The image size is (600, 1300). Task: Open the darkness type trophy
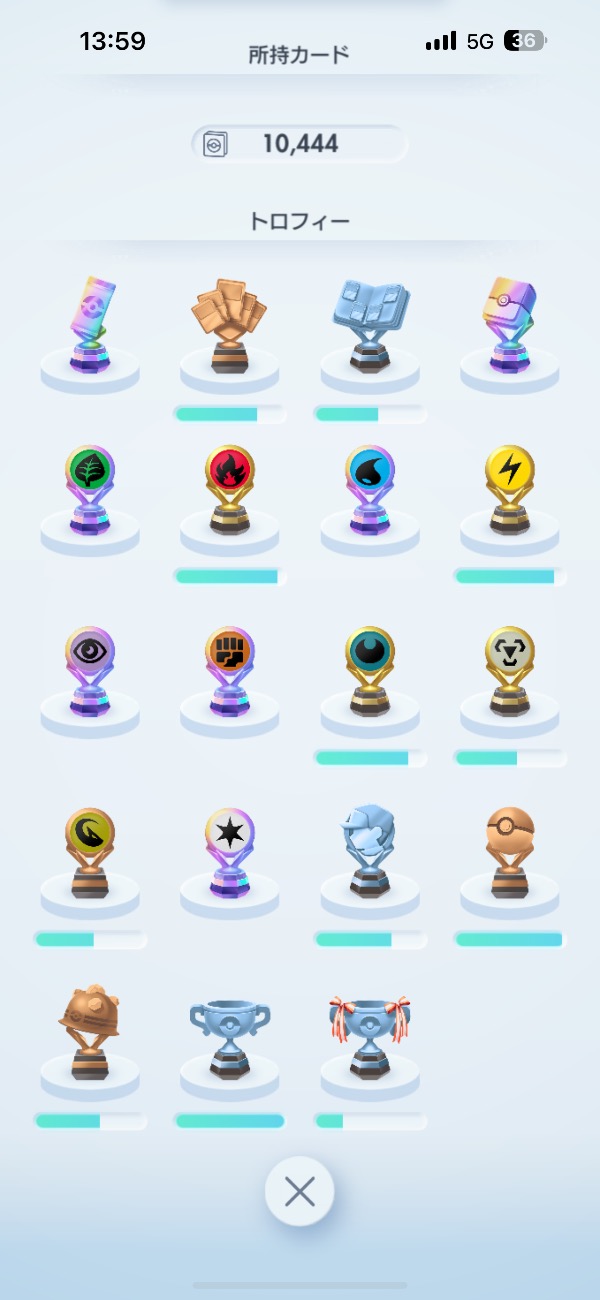370,670
